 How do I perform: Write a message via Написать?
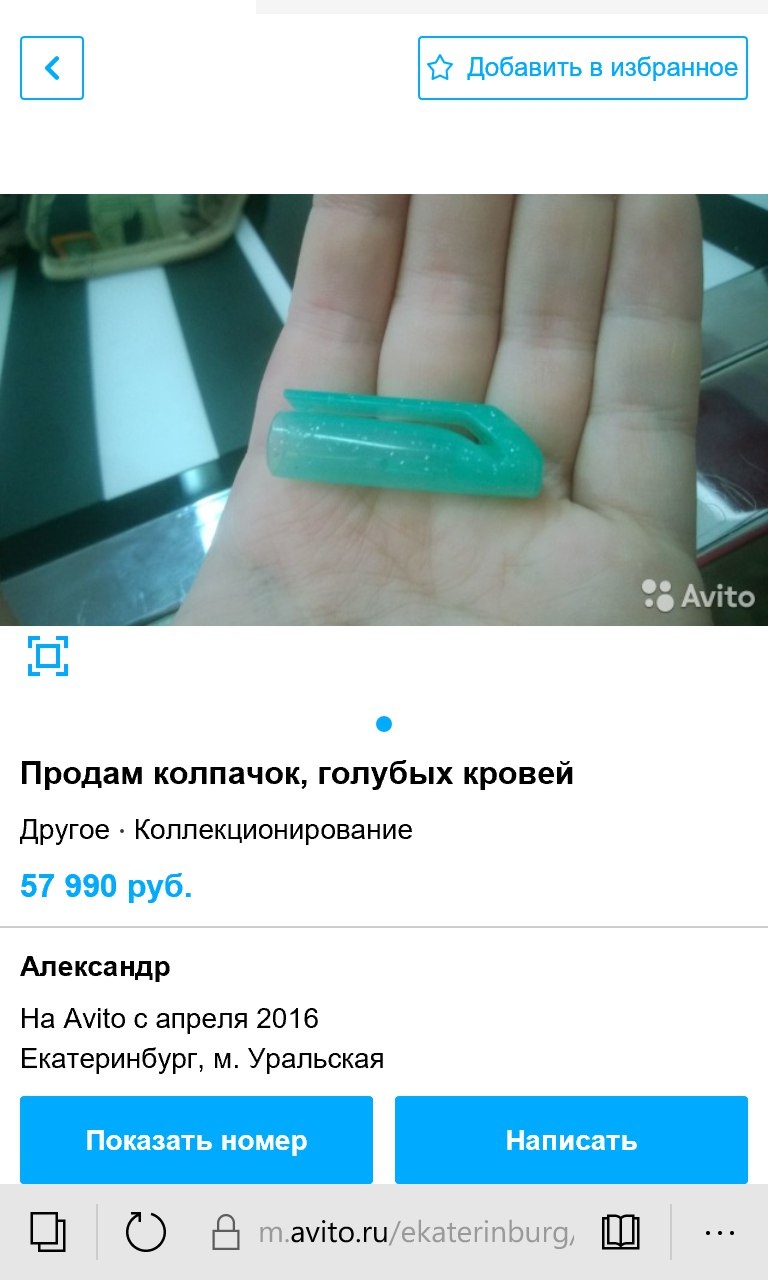tap(571, 1140)
